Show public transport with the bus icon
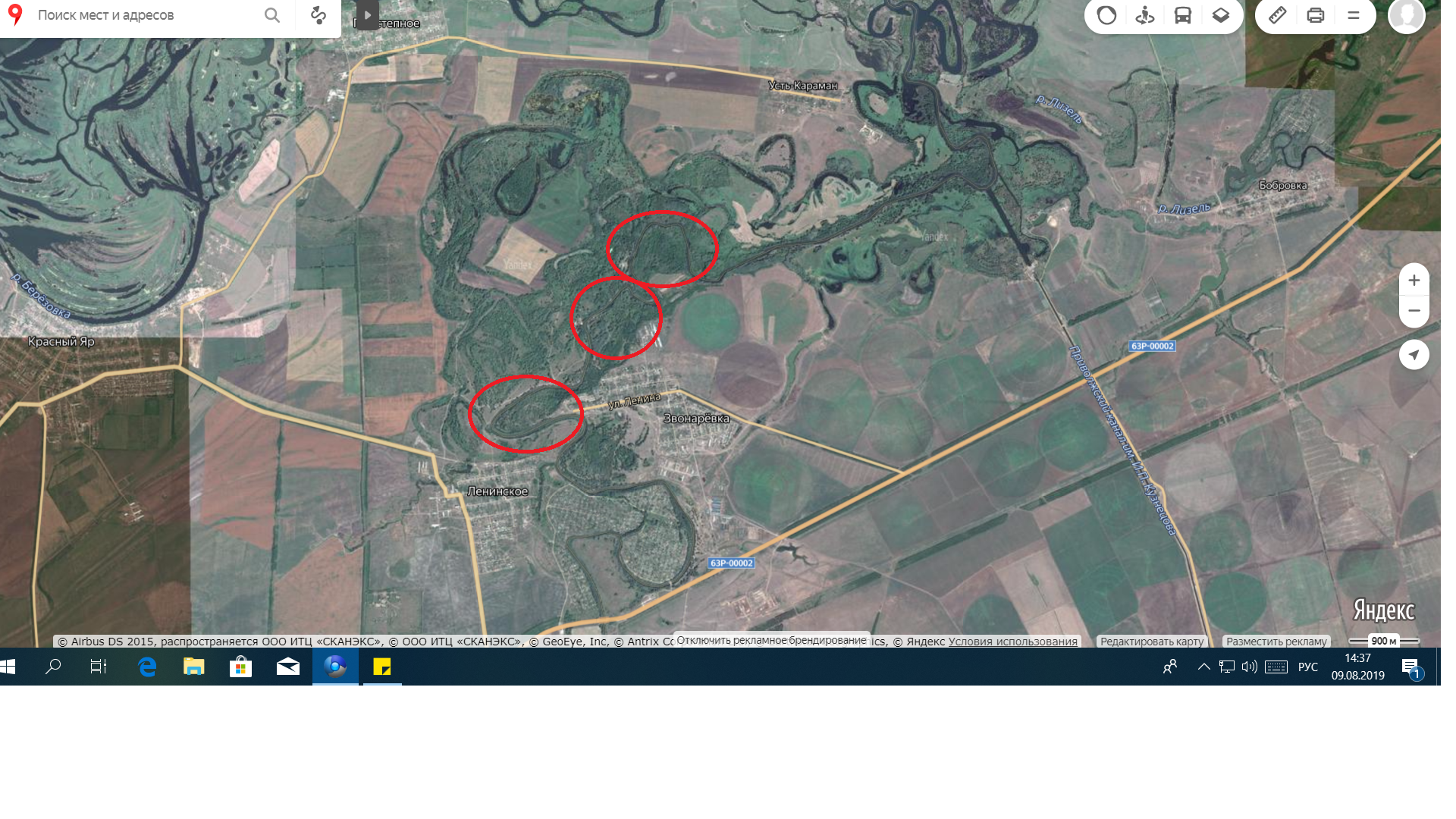This screenshot has height=819, width=1456. (x=1183, y=15)
